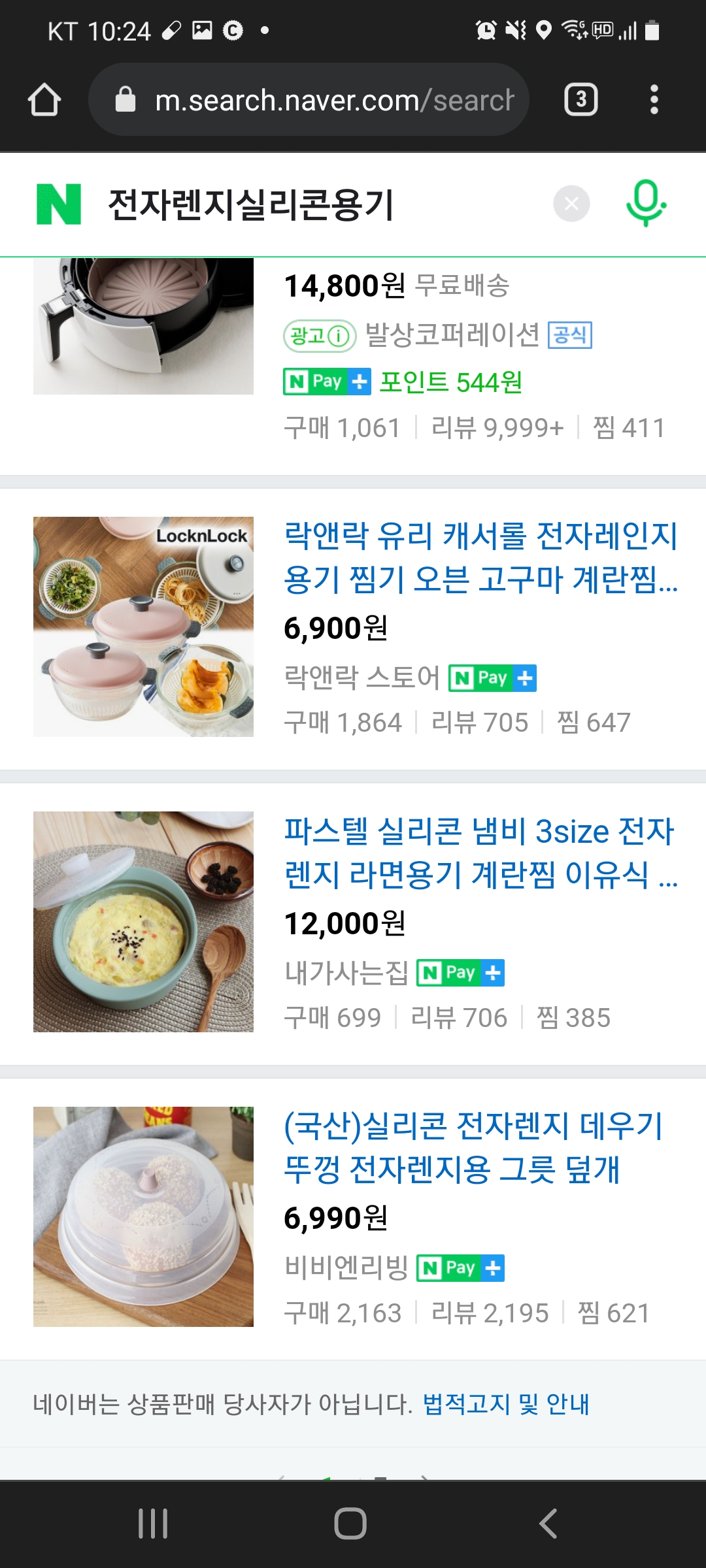The width and height of the screenshot is (706, 1568).
Task: Open the (국산)실리콘 전자렌지 데우기 뚜껑 title
Action: 473,1147
